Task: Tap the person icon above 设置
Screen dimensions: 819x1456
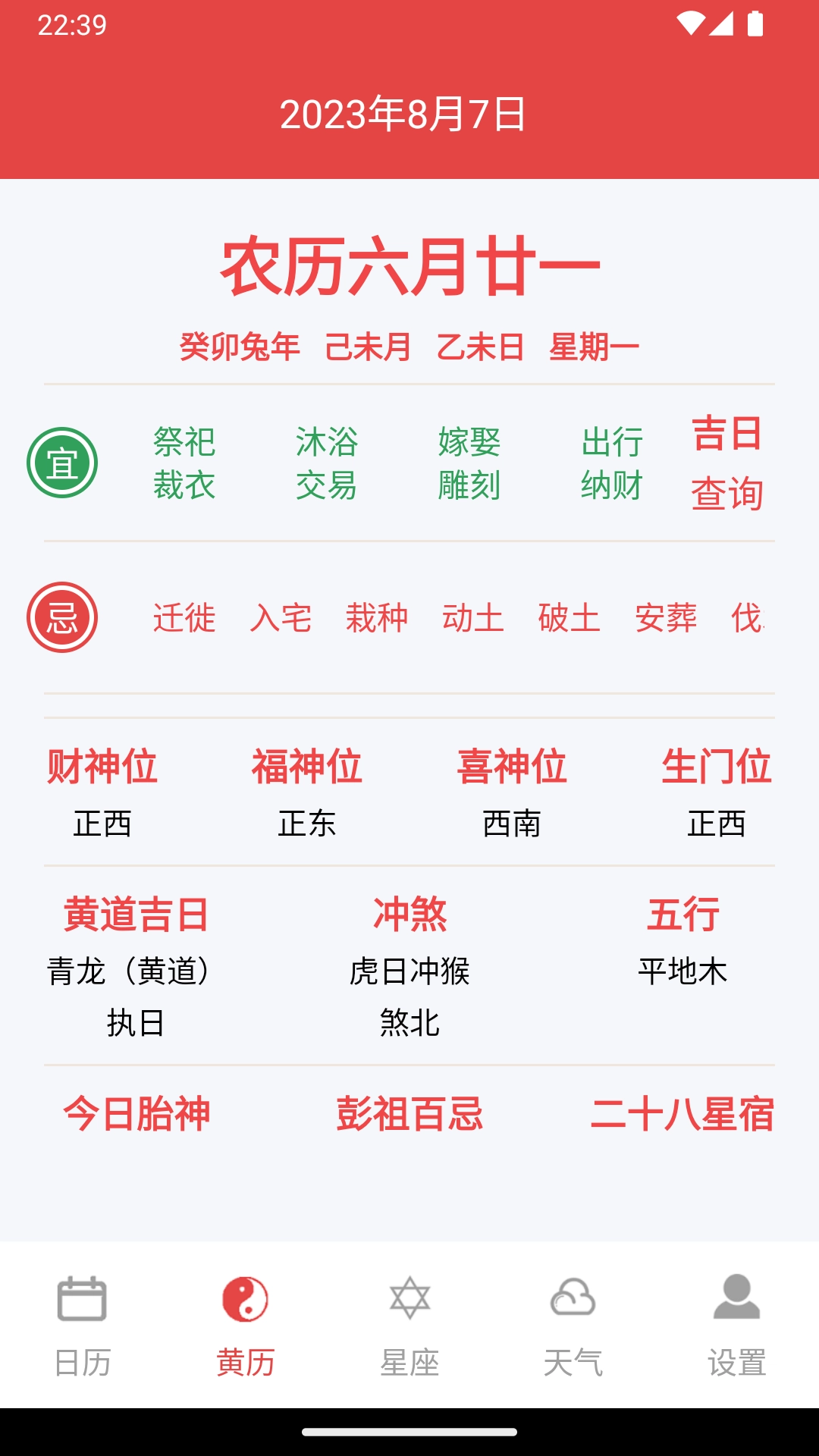Action: pos(737,1297)
